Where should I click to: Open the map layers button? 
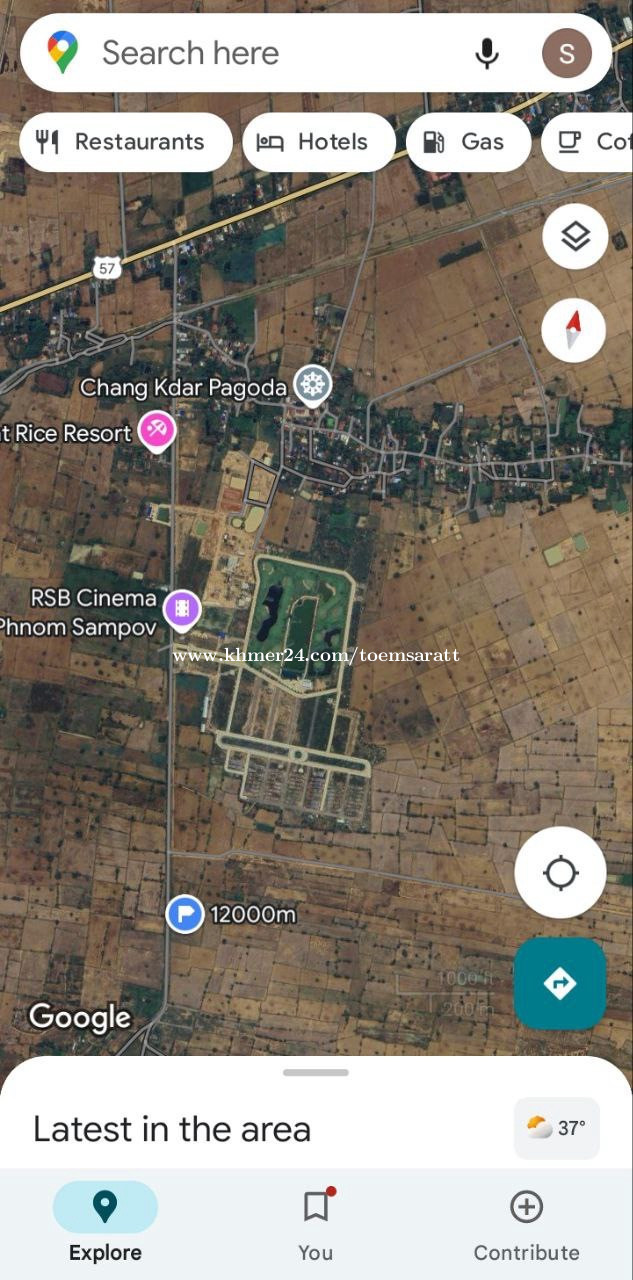pos(575,237)
